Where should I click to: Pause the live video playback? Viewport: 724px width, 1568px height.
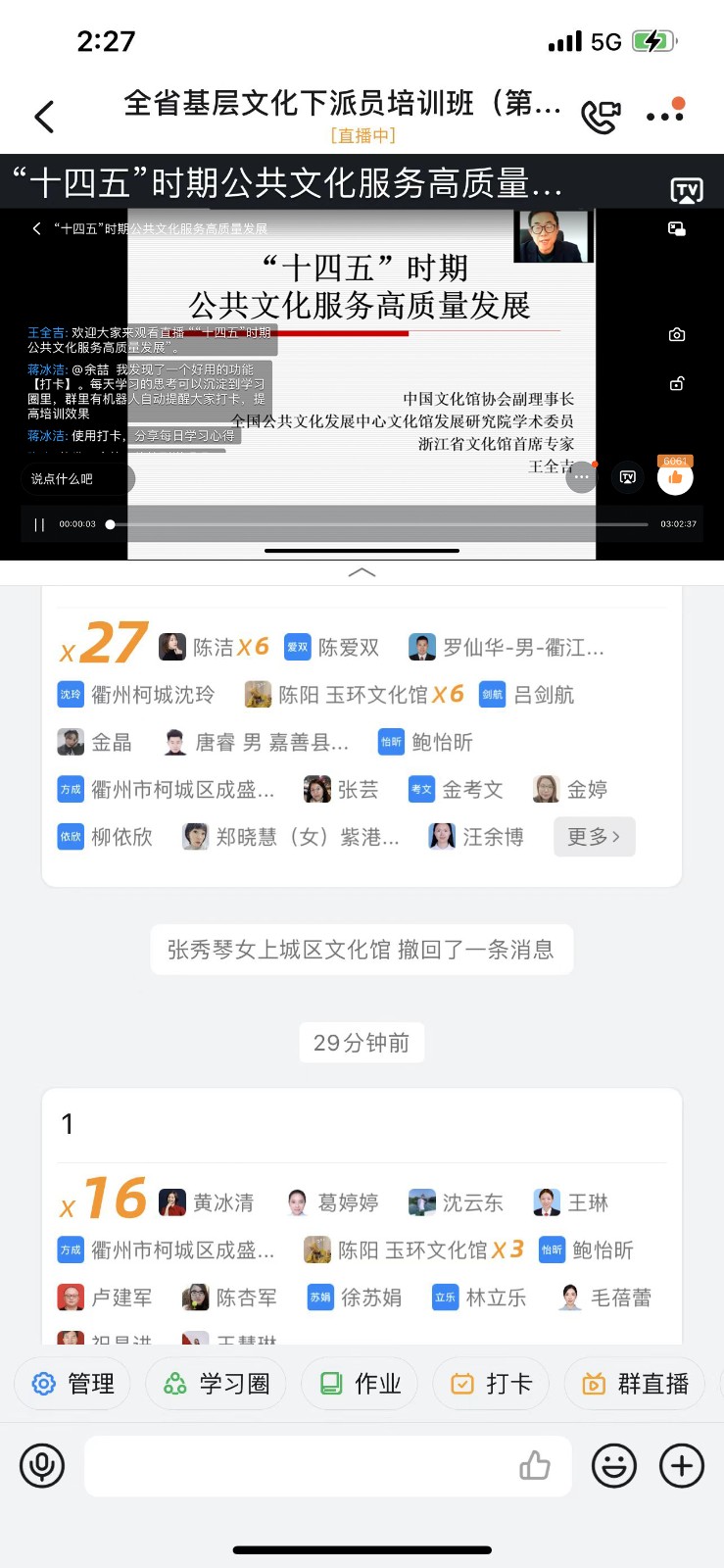click(39, 524)
